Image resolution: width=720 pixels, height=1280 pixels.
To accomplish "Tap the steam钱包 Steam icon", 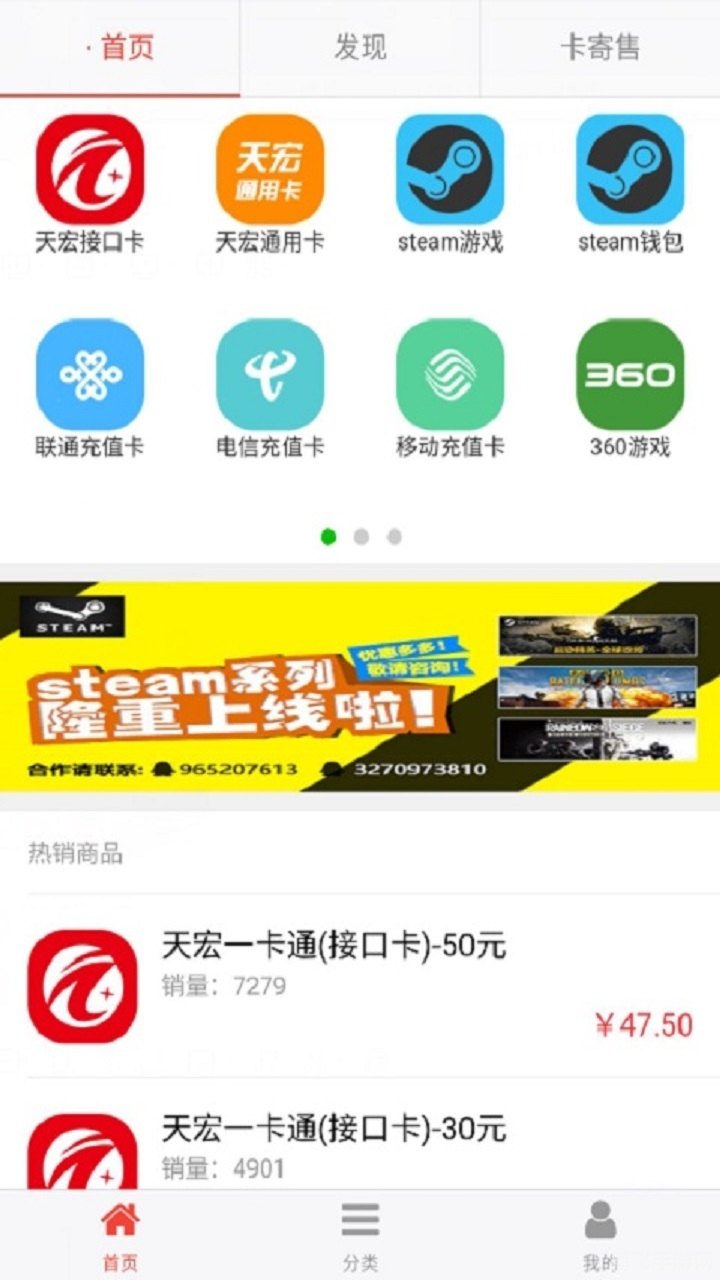I will (630, 170).
